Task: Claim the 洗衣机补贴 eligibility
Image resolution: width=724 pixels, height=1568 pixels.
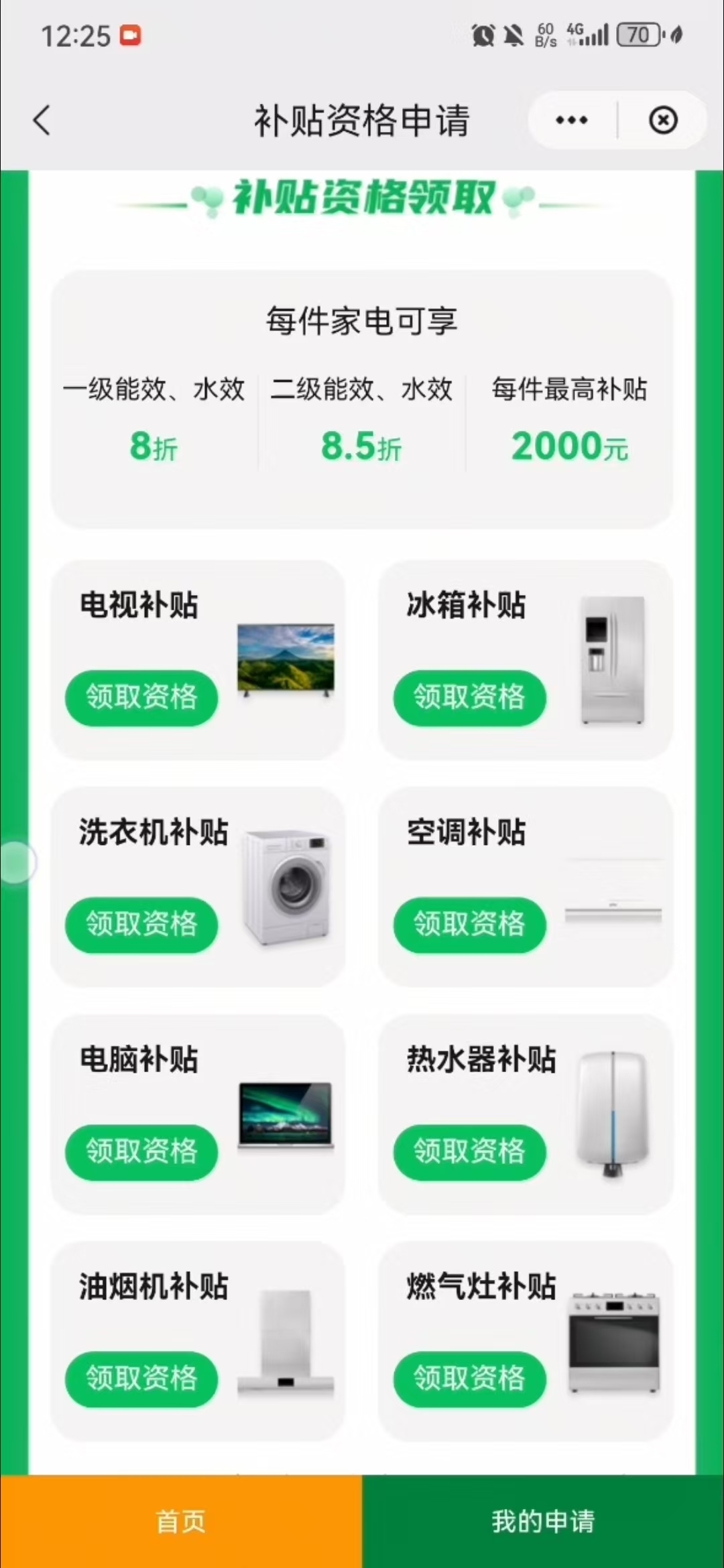Action: pos(141,924)
